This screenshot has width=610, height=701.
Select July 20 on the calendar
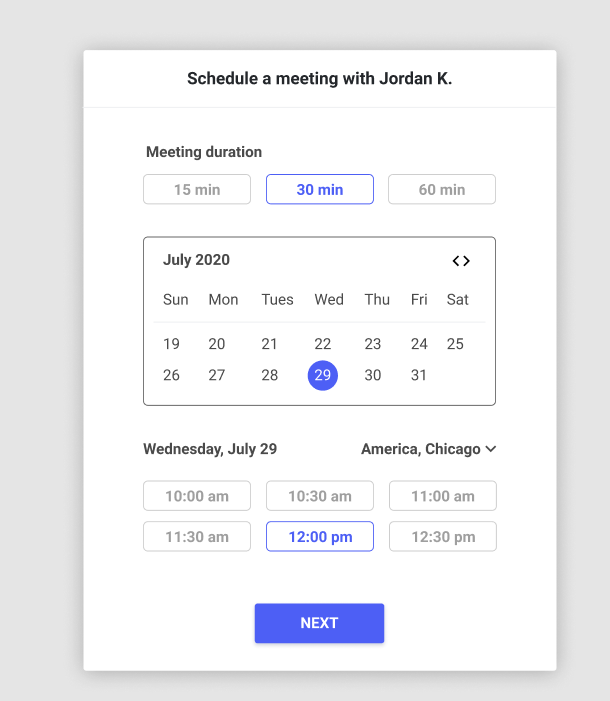point(217,344)
